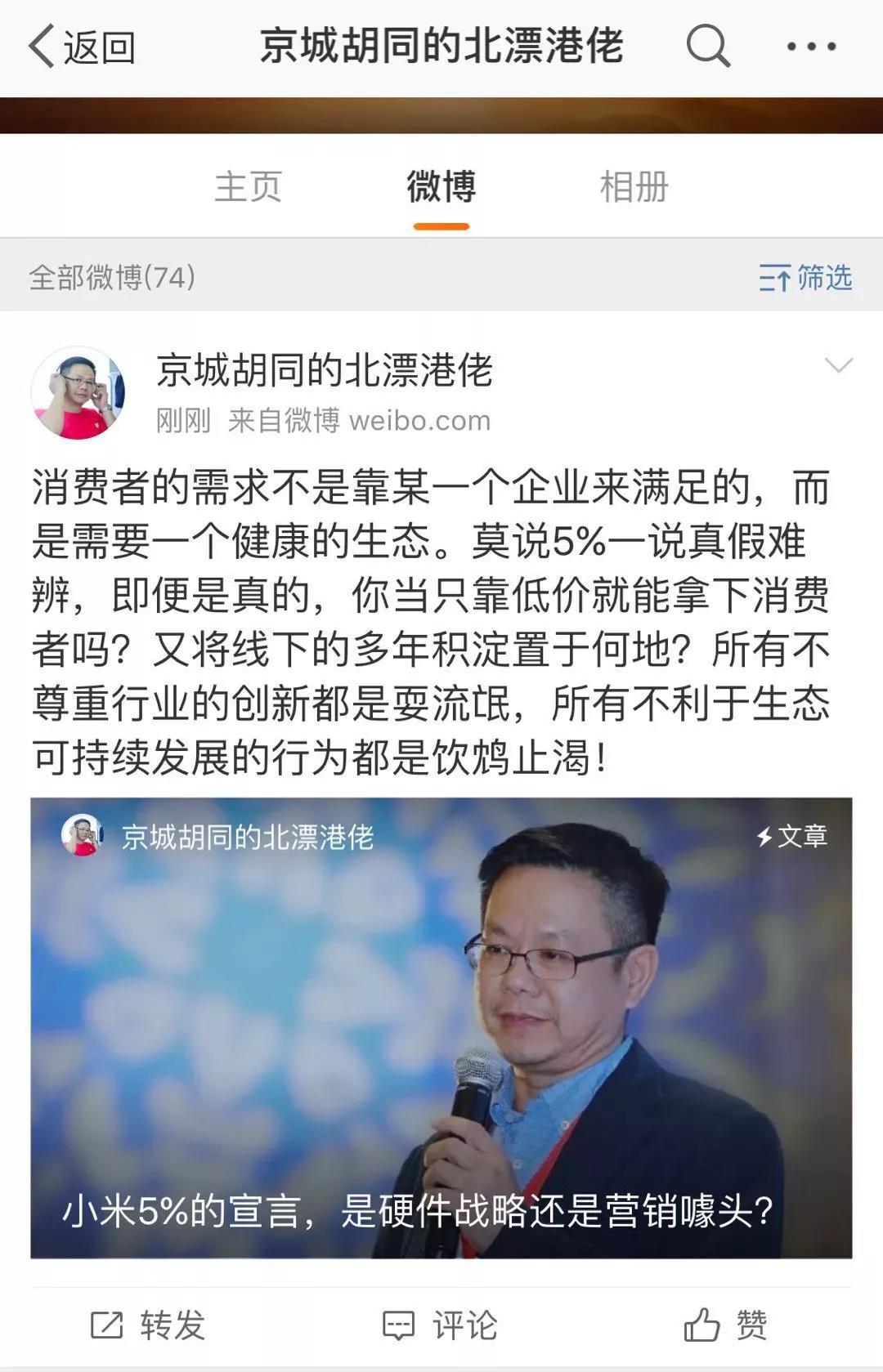Expand the post options chevron

pos(839,365)
